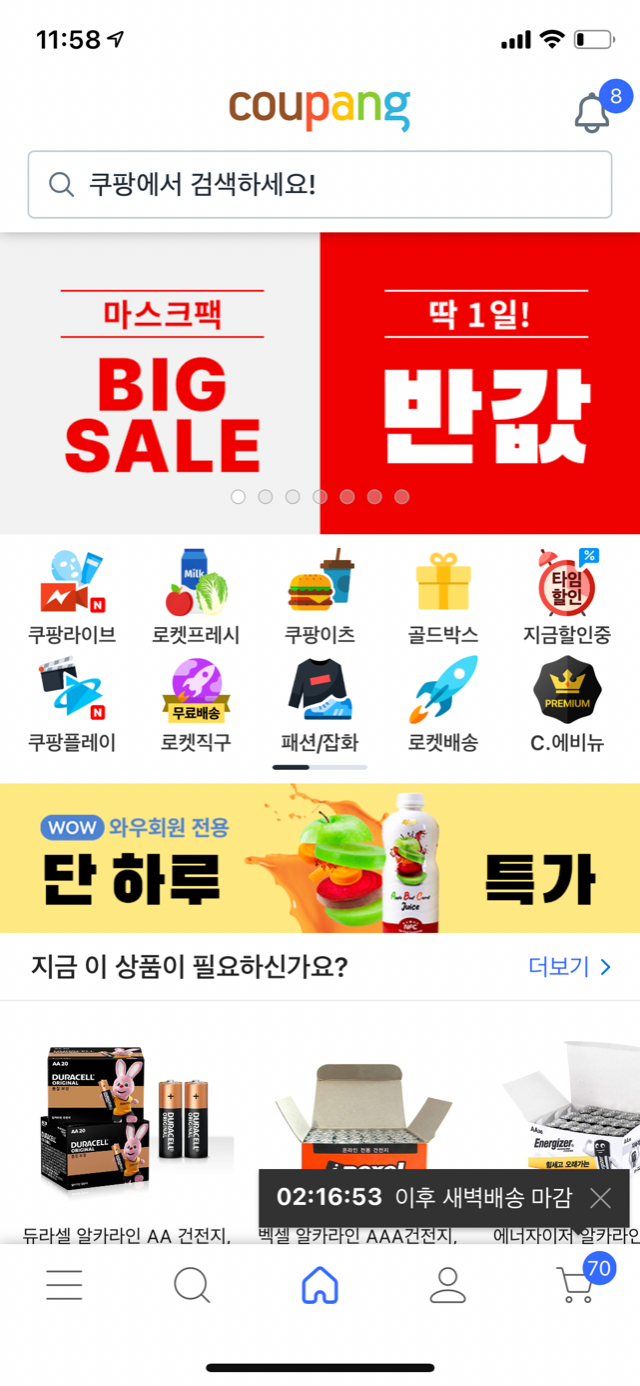Open 지금할인중 category
Screen dimensions: 640x1386
567,596
